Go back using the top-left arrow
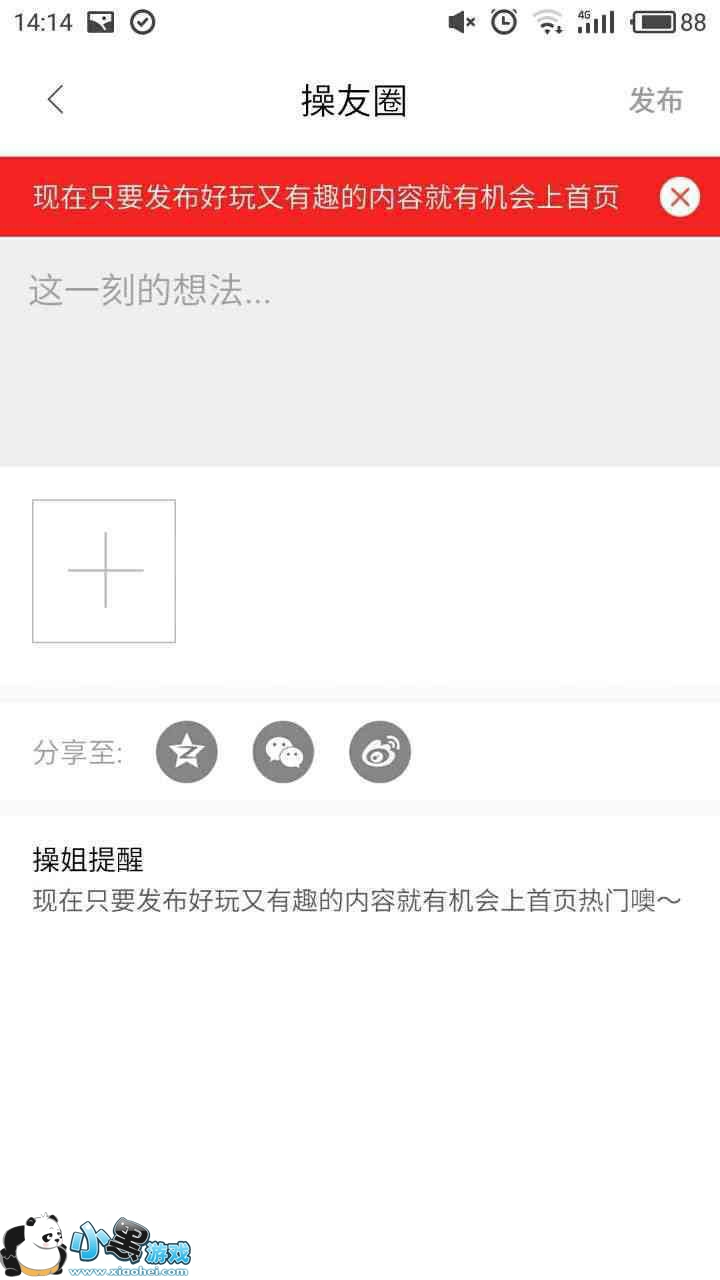This screenshot has height=1280, width=720. coord(56,100)
